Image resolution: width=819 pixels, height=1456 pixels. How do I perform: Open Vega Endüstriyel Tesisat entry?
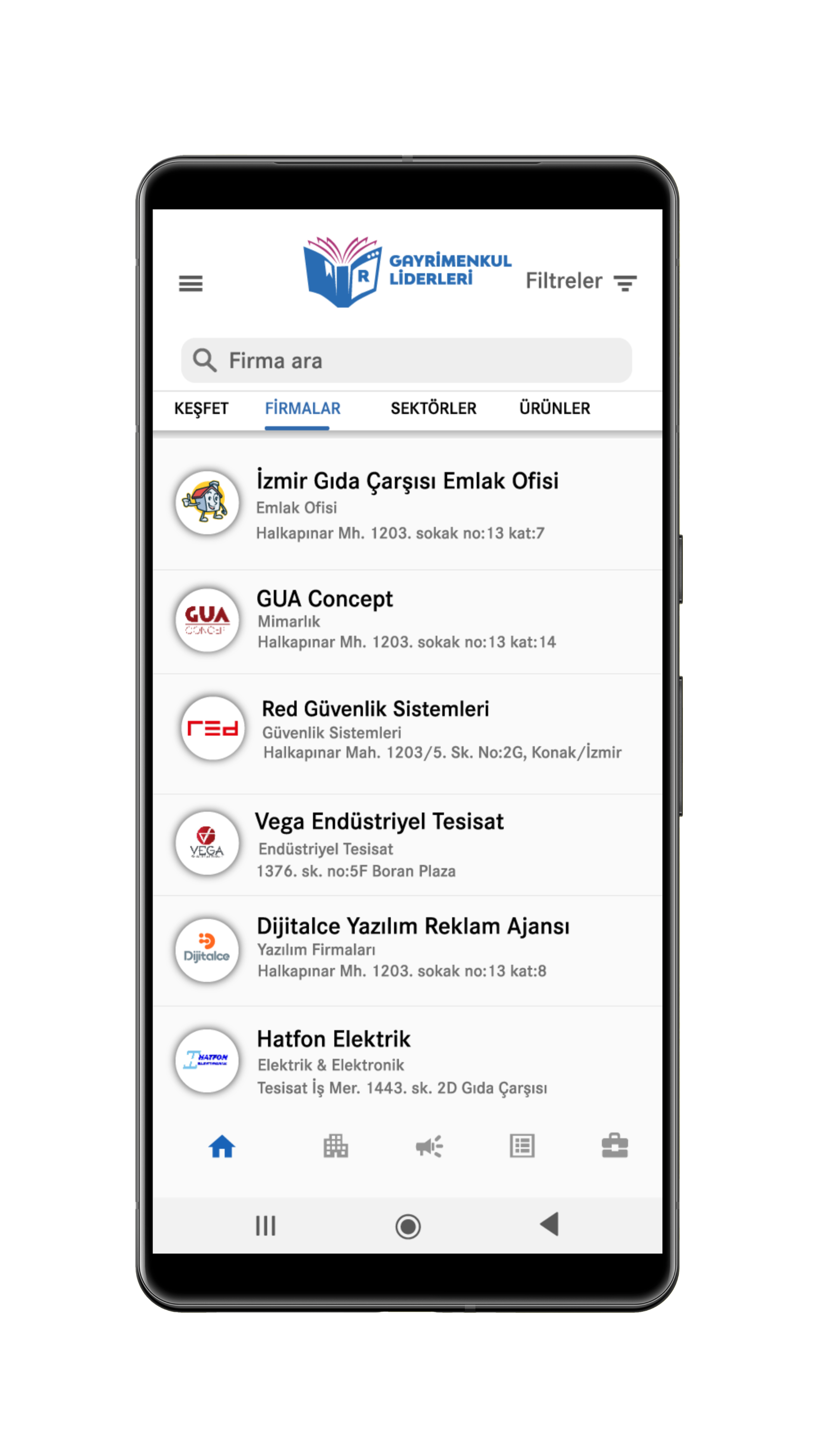pyautogui.click(x=407, y=844)
